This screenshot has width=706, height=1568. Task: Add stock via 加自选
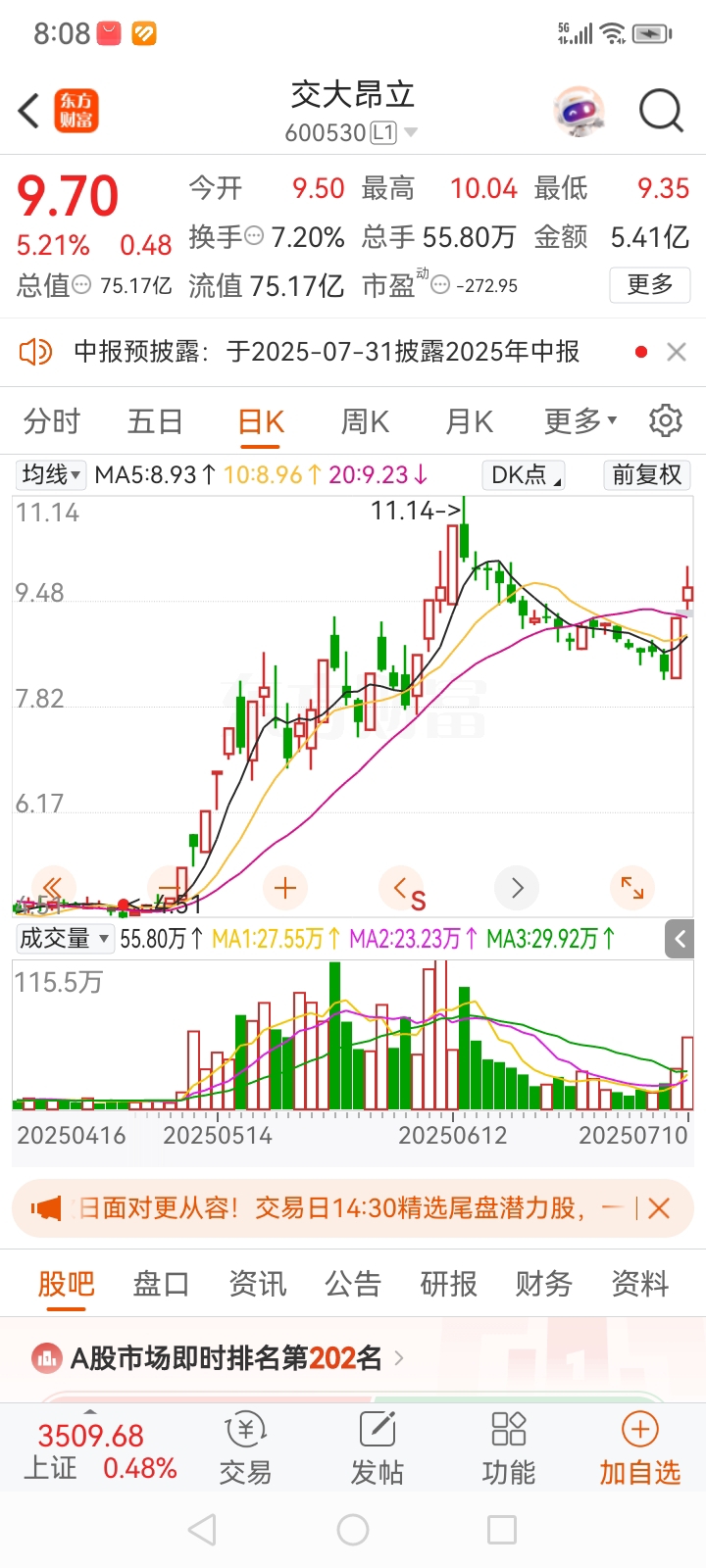pos(640,1450)
